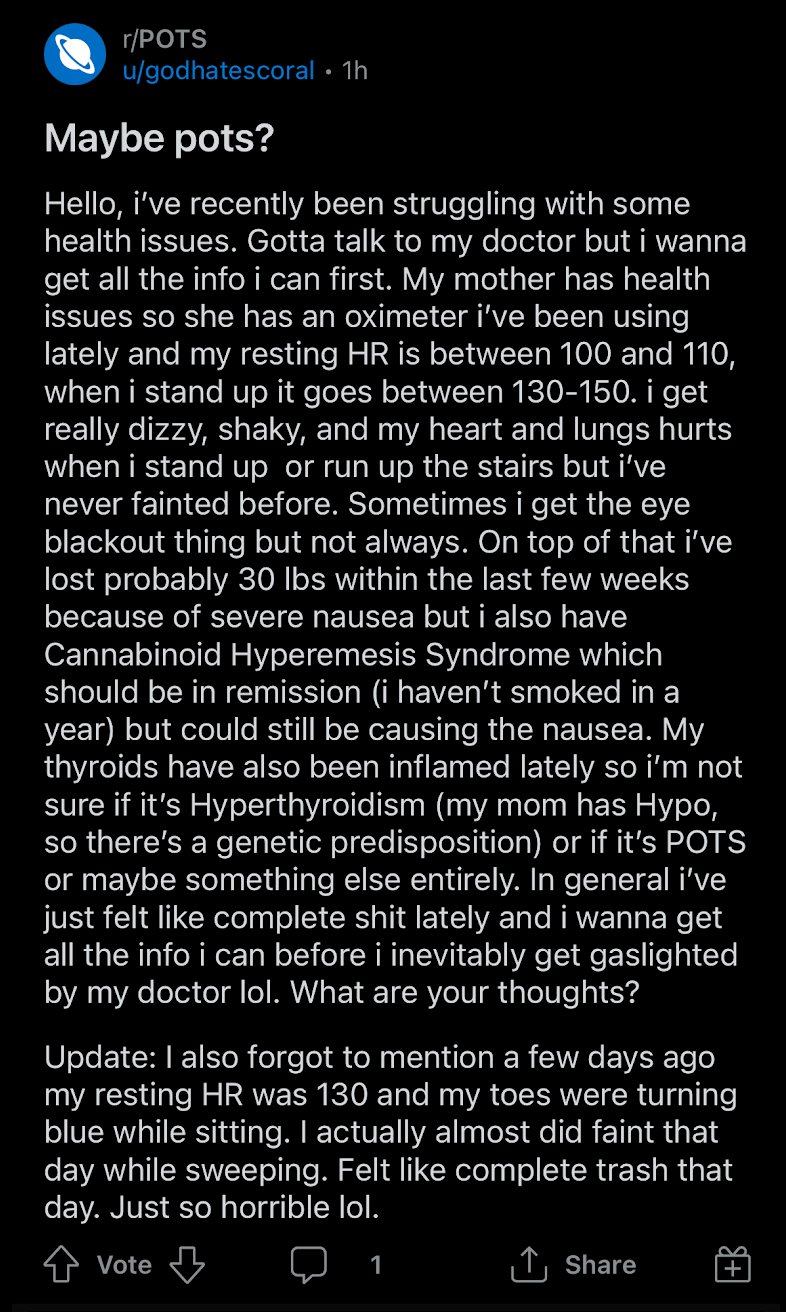Screen dimensions: 786x1312
Task: Give an award to this post
Action: coord(732,1265)
